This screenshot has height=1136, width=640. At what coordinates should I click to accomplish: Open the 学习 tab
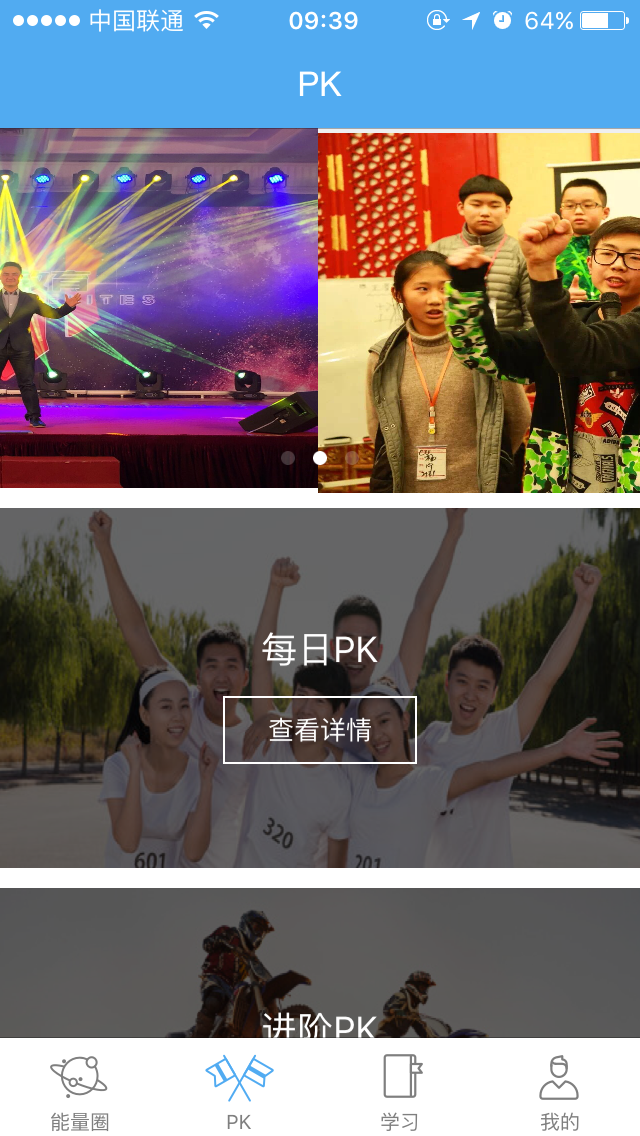[400, 1090]
